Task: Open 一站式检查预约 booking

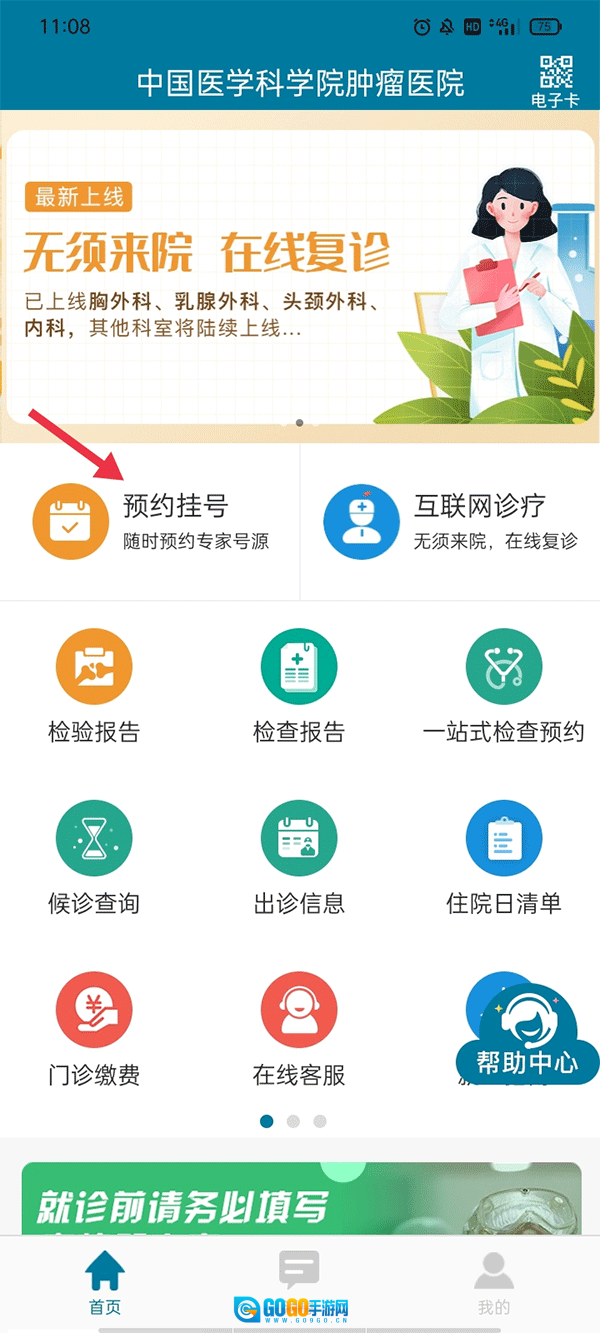Action: pos(503,686)
